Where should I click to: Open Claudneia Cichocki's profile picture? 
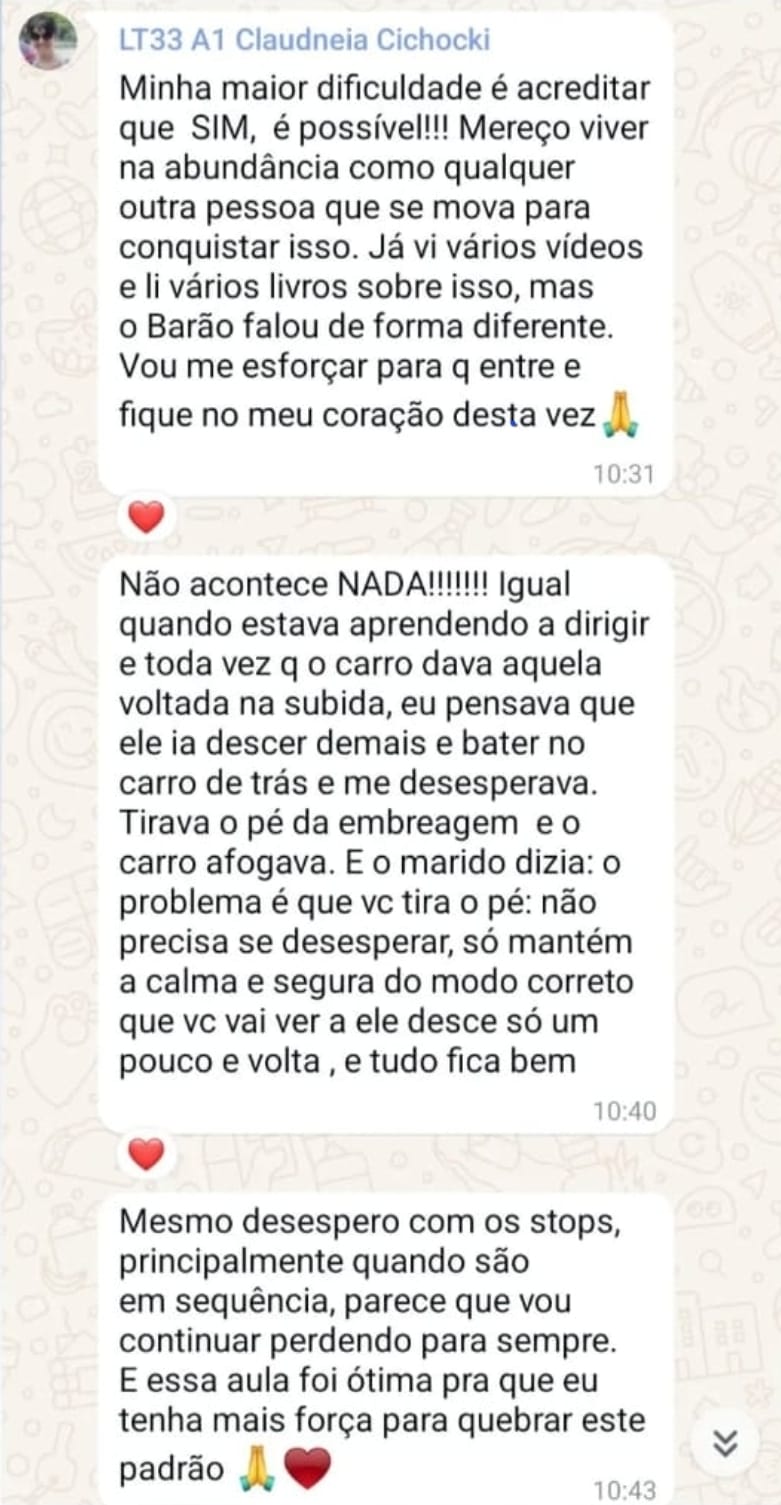(48, 40)
